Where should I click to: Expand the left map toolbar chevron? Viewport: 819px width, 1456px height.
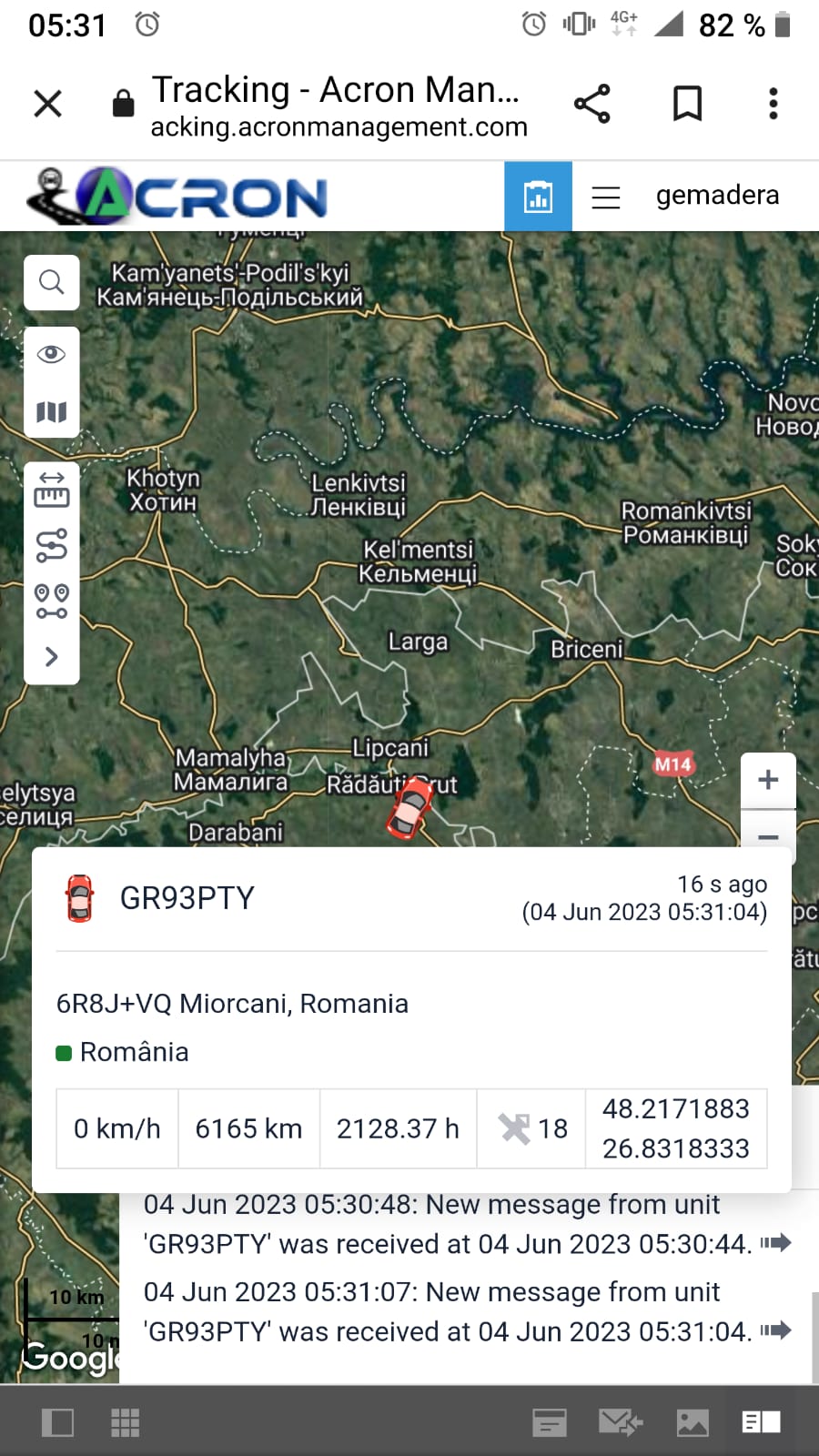[x=52, y=656]
